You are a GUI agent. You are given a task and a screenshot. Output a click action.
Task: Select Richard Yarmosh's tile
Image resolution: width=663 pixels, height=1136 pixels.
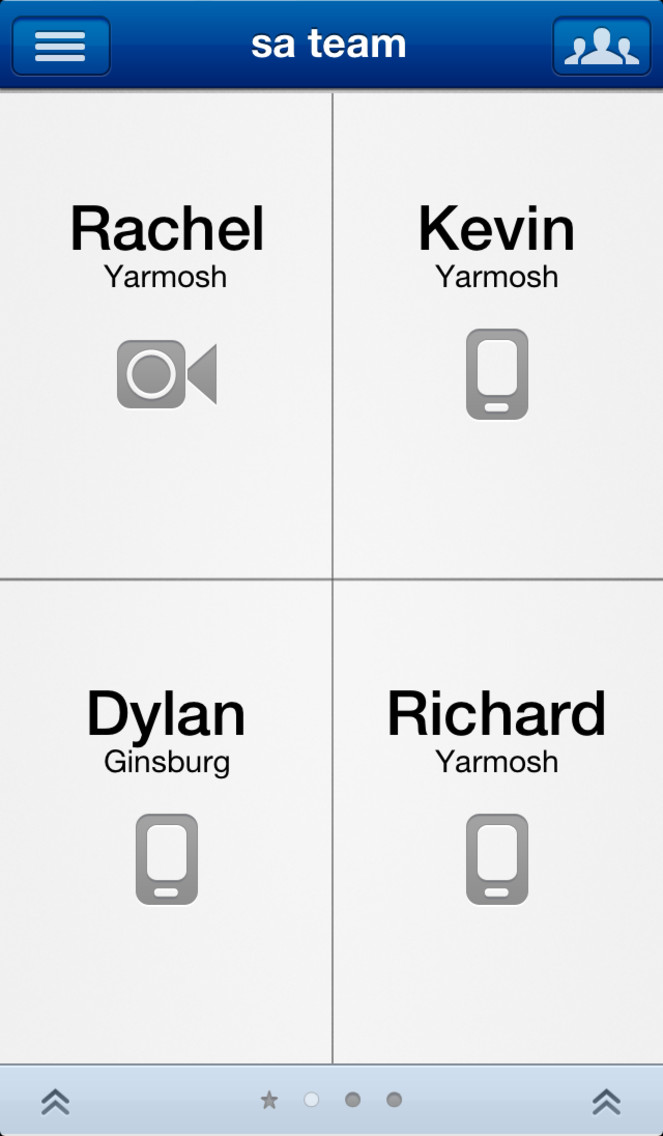point(498,822)
